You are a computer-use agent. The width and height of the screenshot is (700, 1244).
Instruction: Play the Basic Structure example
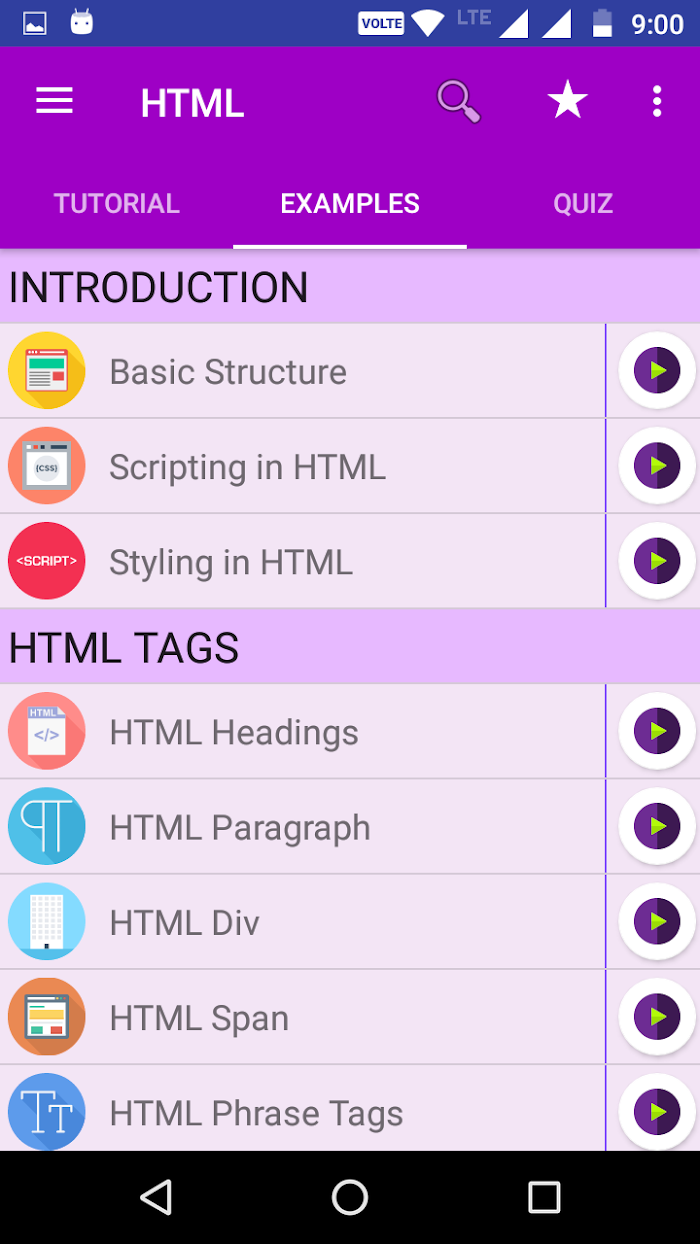tap(657, 371)
